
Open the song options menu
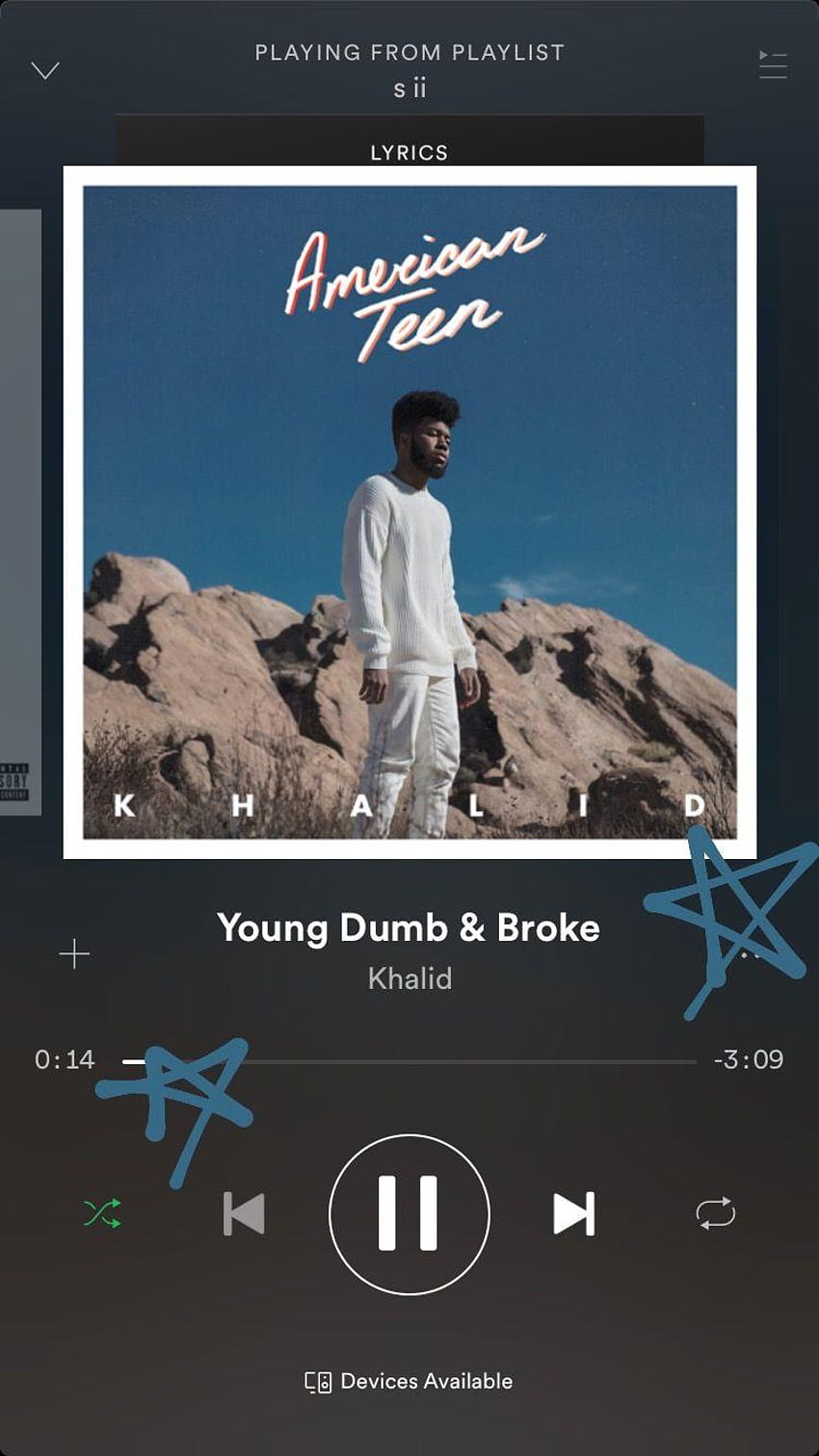750,955
